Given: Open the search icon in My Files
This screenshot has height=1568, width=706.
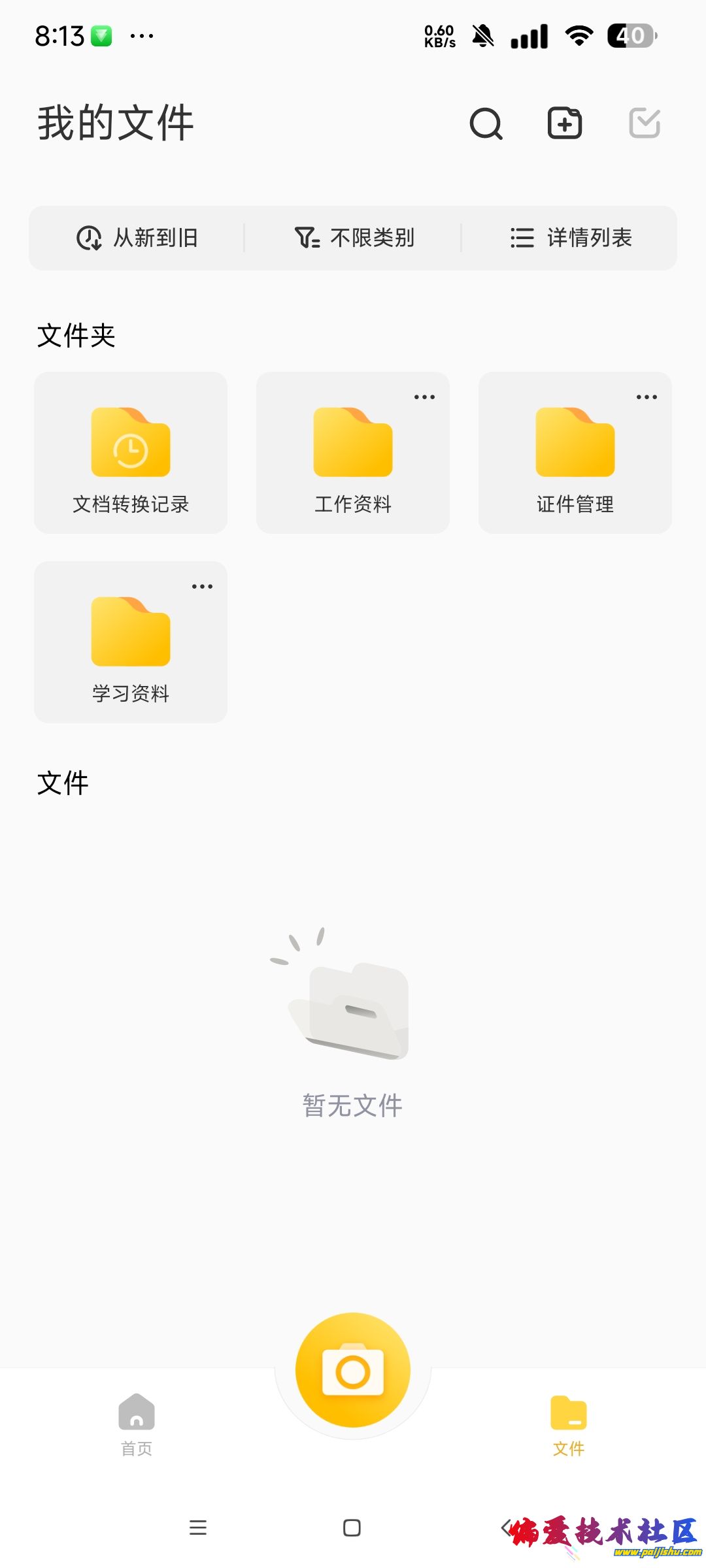Looking at the screenshot, I should point(486,123).
